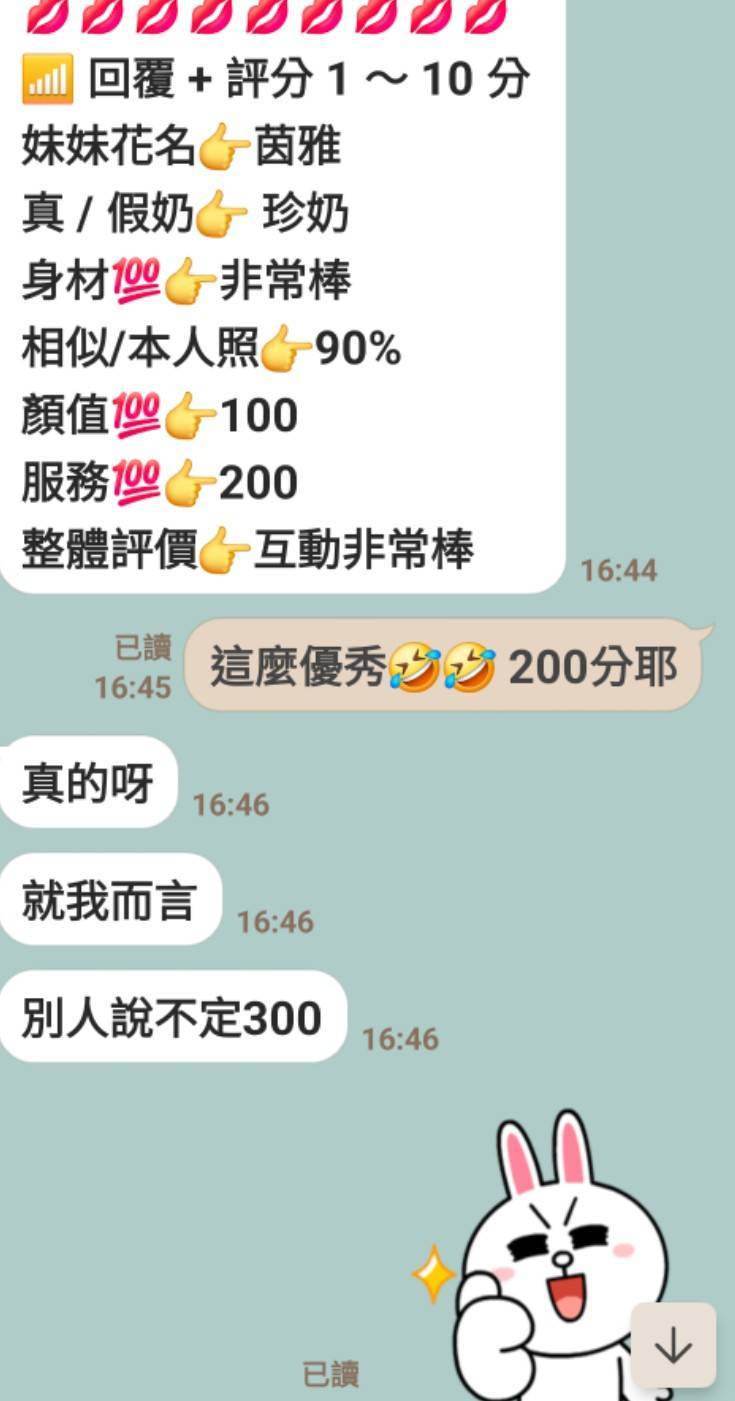Image resolution: width=735 pixels, height=1401 pixels.
Task: Jump to latest message with the down arrow
Action: 673,1345
